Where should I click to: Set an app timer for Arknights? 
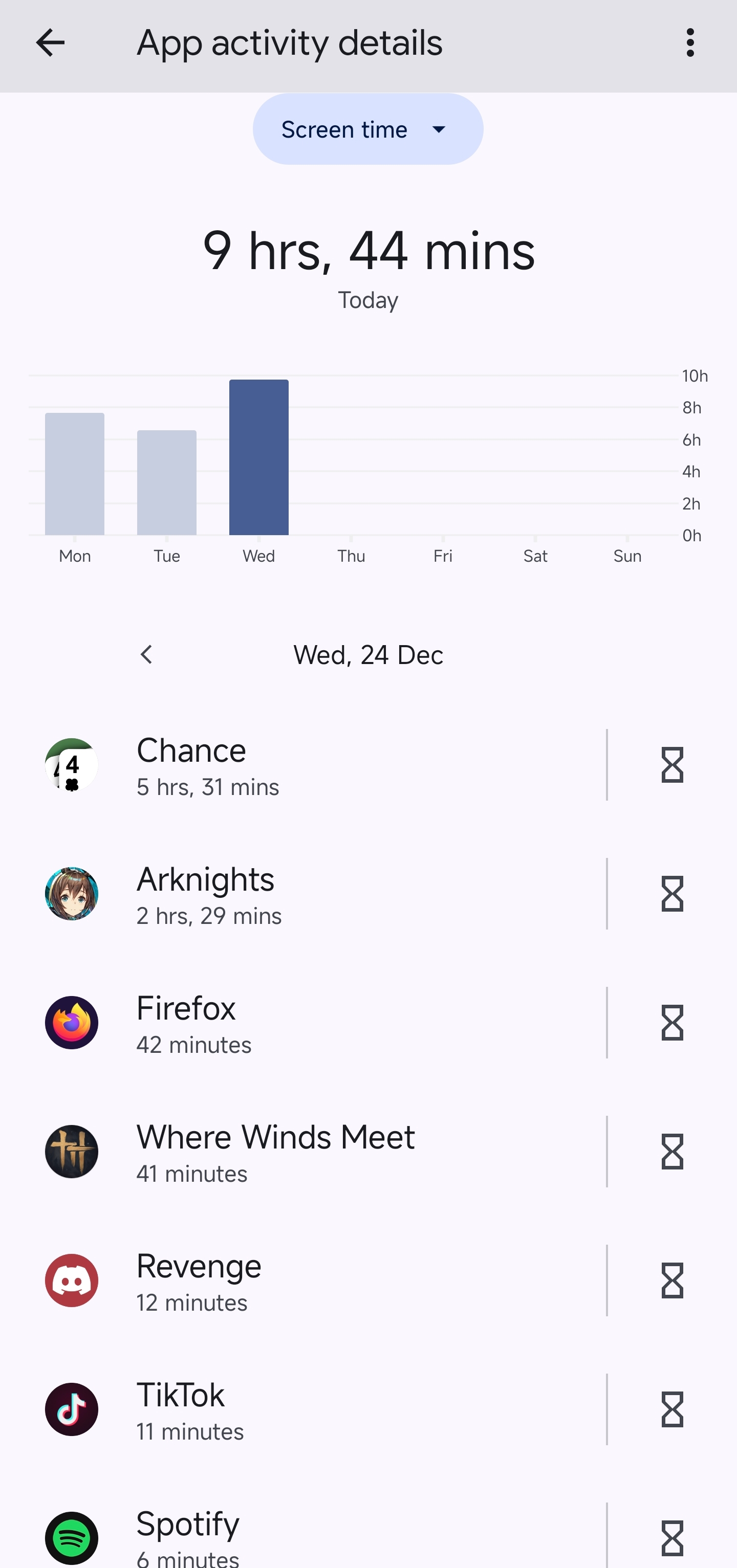point(672,894)
